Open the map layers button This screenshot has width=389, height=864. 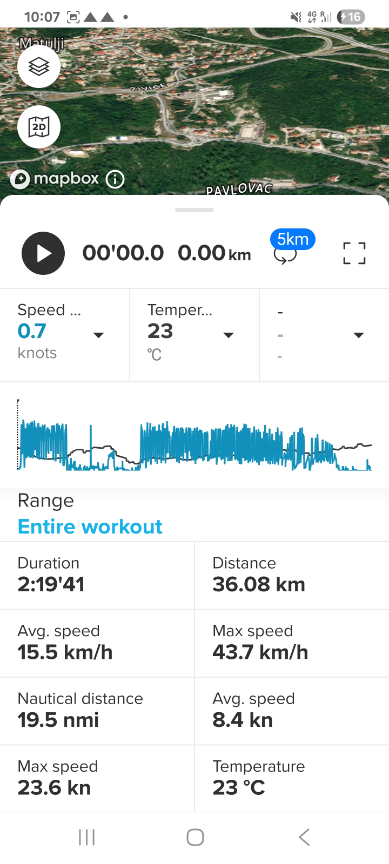click(39, 67)
